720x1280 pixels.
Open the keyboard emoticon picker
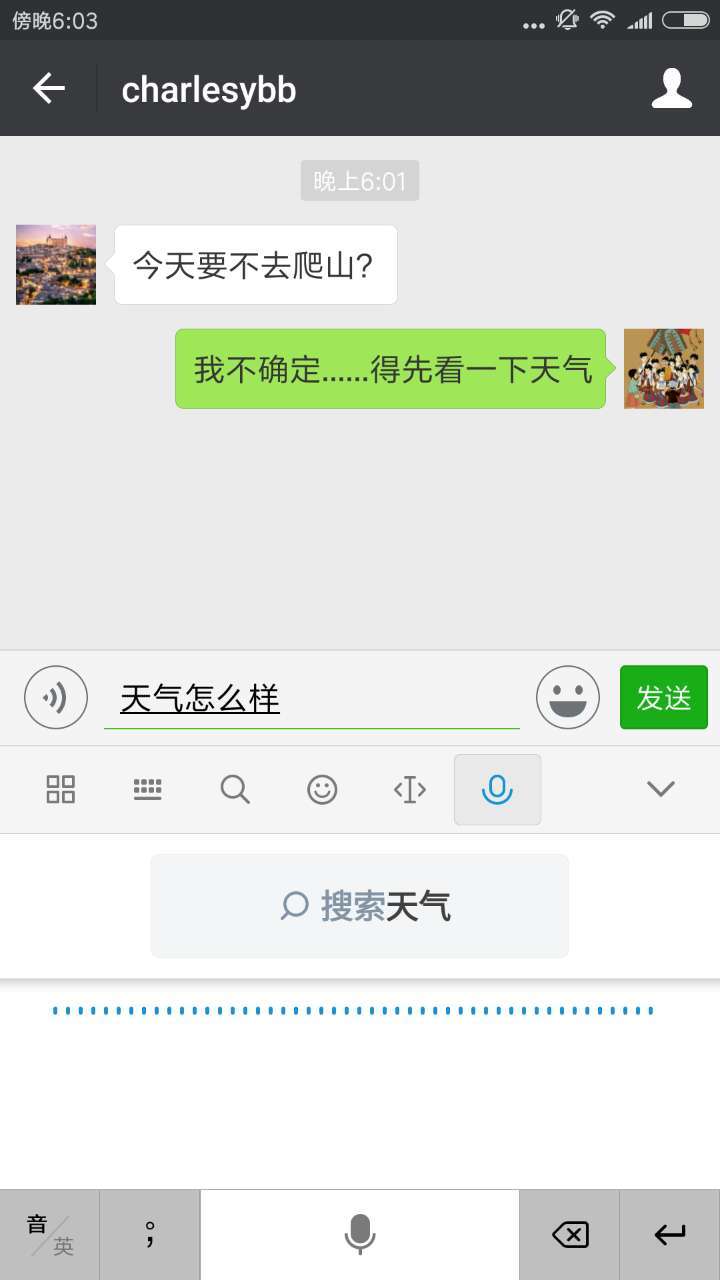[322, 789]
